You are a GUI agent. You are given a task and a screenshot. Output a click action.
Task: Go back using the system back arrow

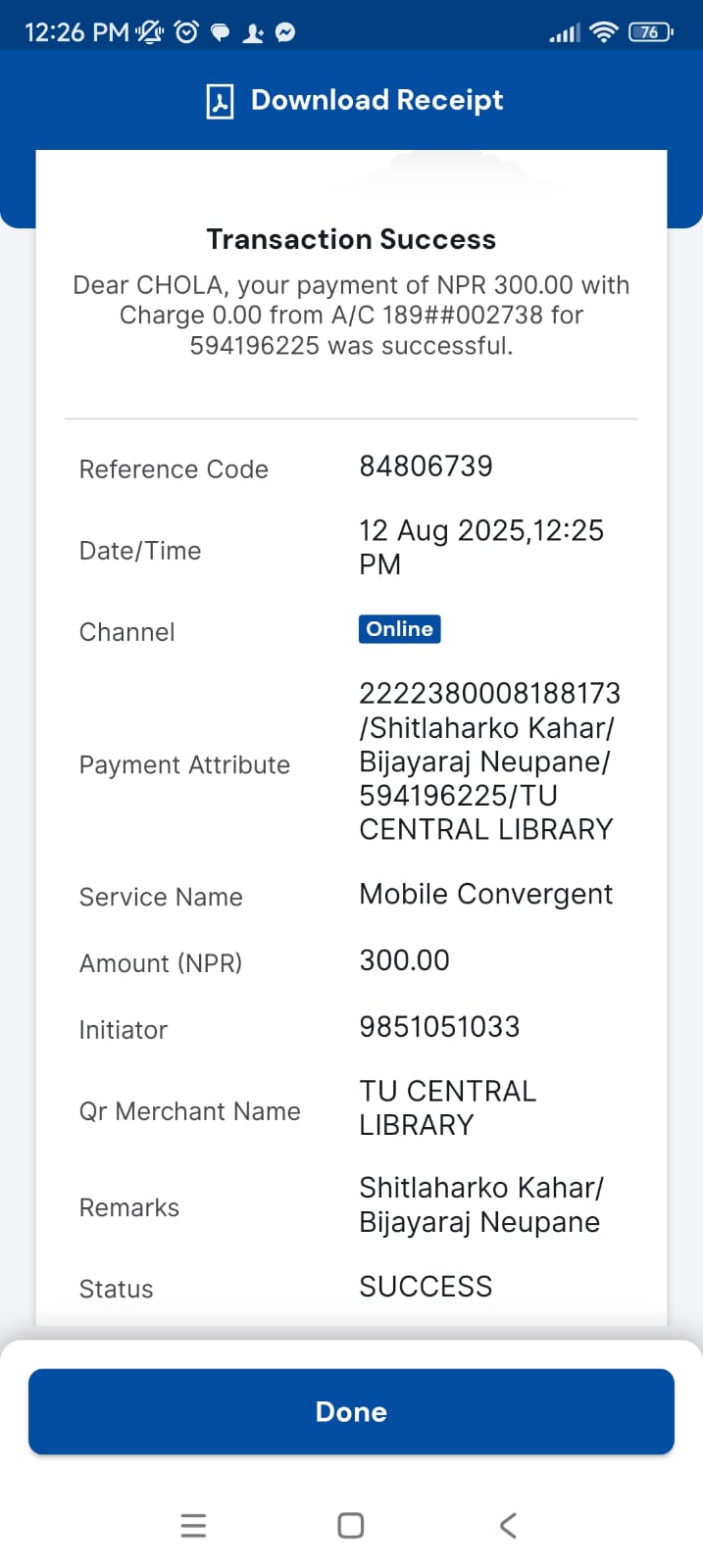point(508,1525)
